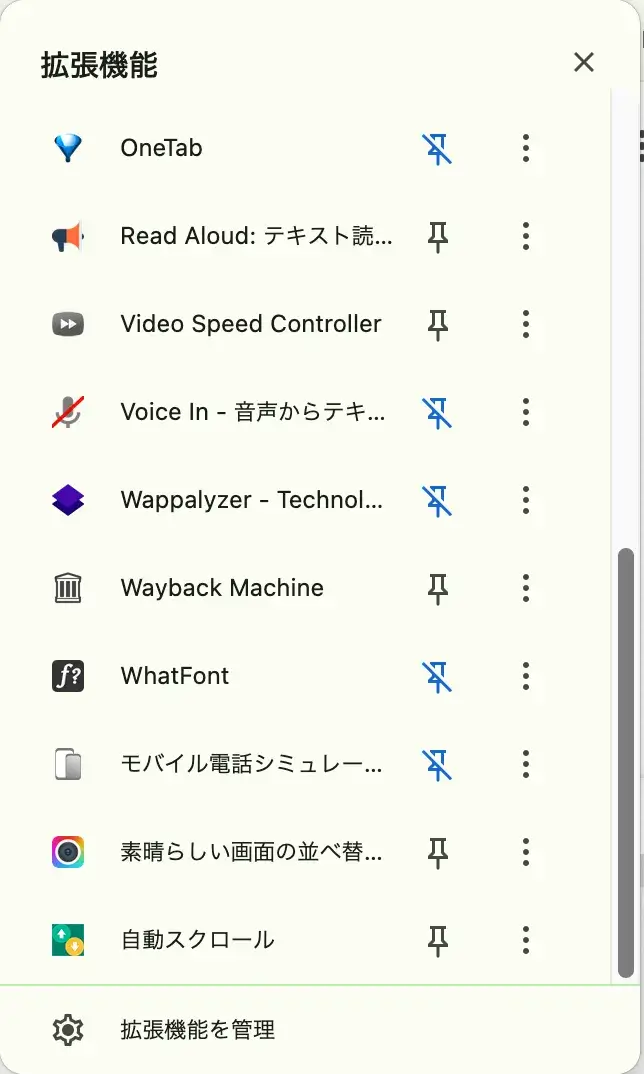
Task: Open the 自動スクロール extension
Action: (x=197, y=941)
